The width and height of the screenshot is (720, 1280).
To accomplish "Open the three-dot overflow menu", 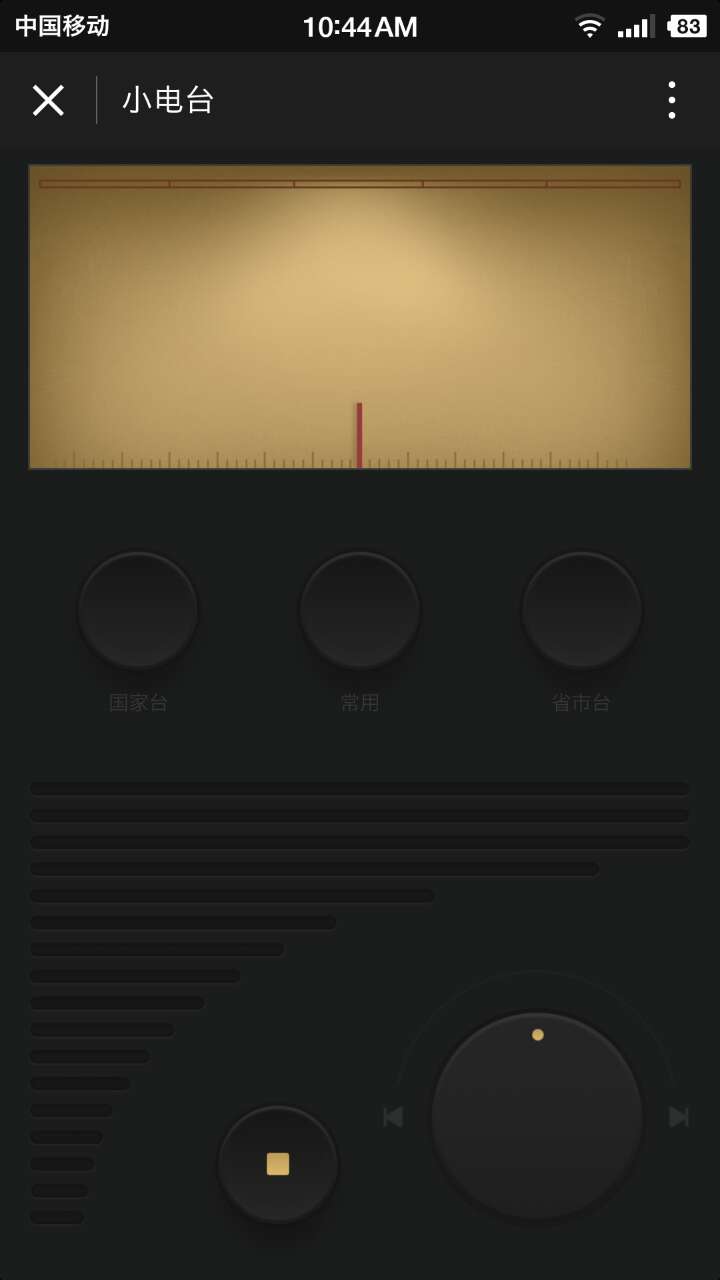I will [x=671, y=100].
